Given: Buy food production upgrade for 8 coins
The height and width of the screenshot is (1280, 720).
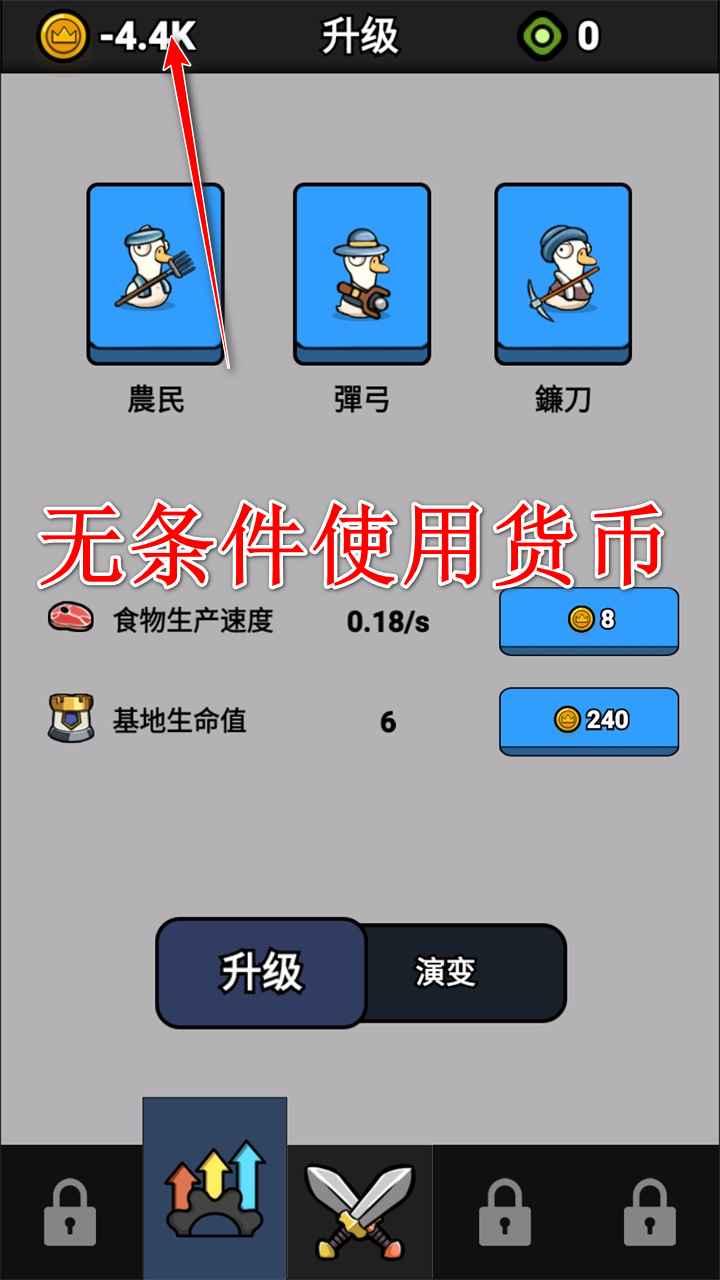Looking at the screenshot, I should (588, 620).
